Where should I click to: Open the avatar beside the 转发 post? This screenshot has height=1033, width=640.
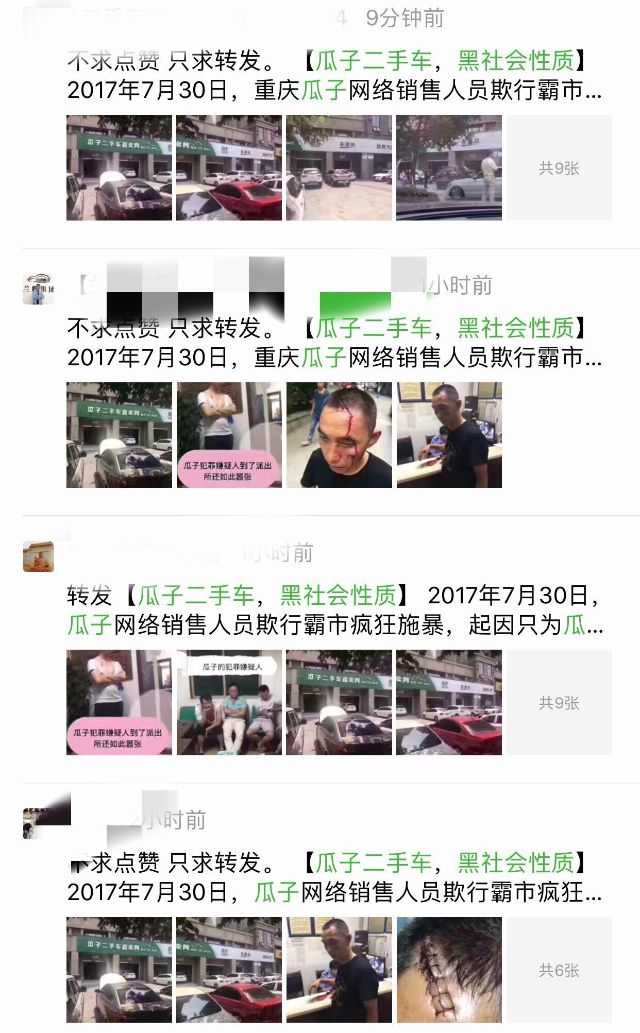point(38,556)
